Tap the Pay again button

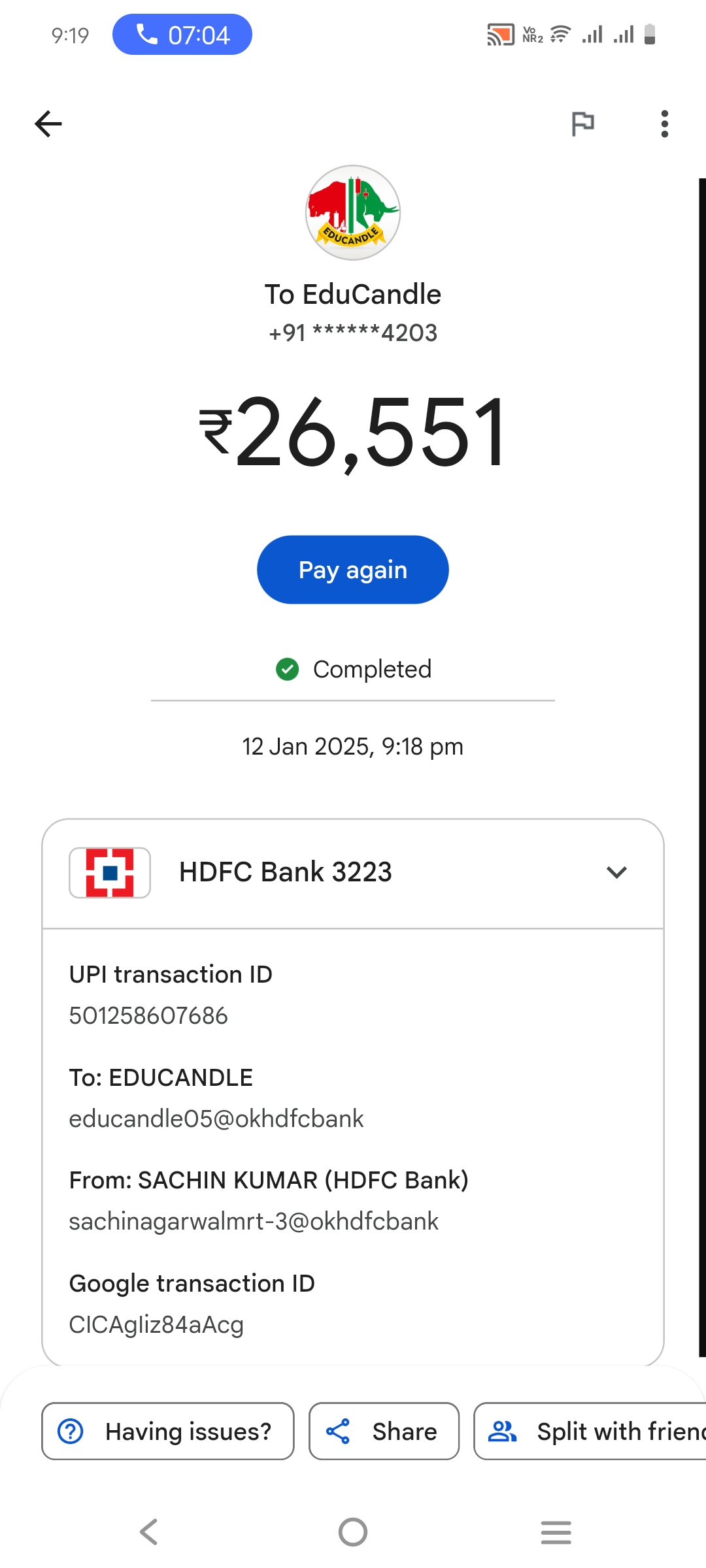coord(353,570)
